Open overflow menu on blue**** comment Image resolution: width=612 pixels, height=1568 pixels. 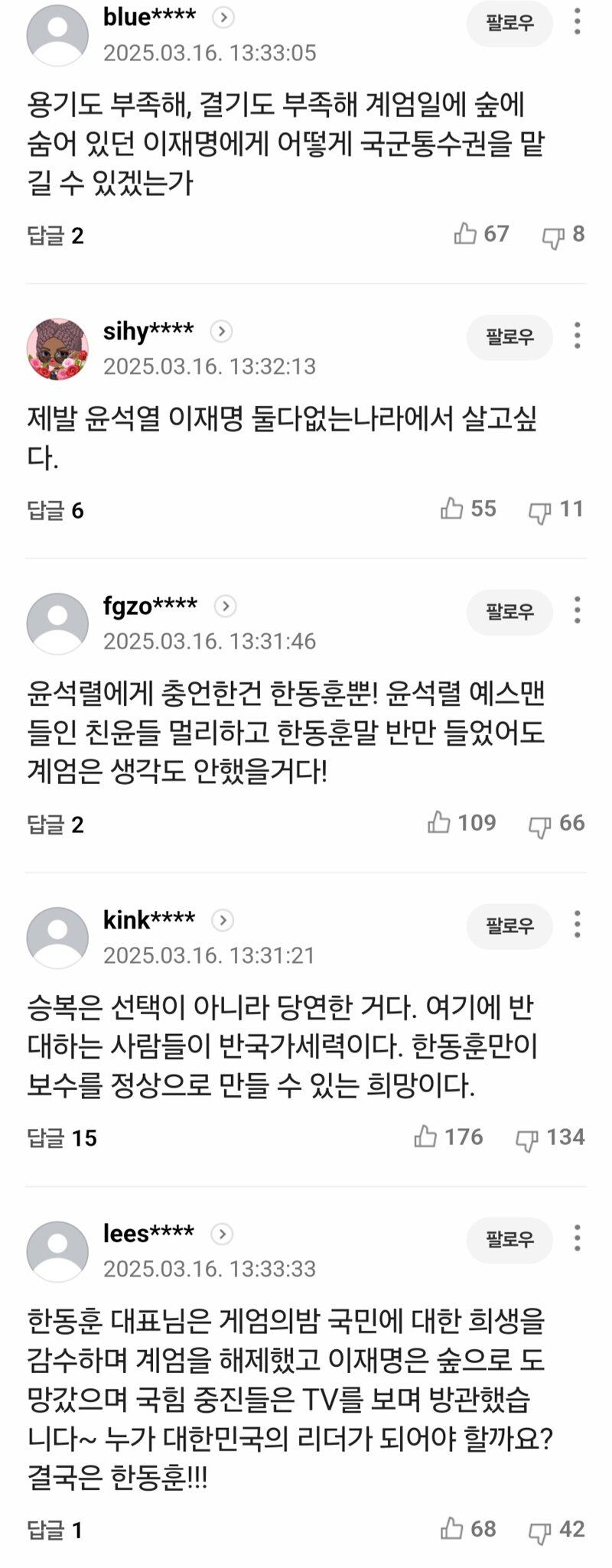(x=578, y=22)
